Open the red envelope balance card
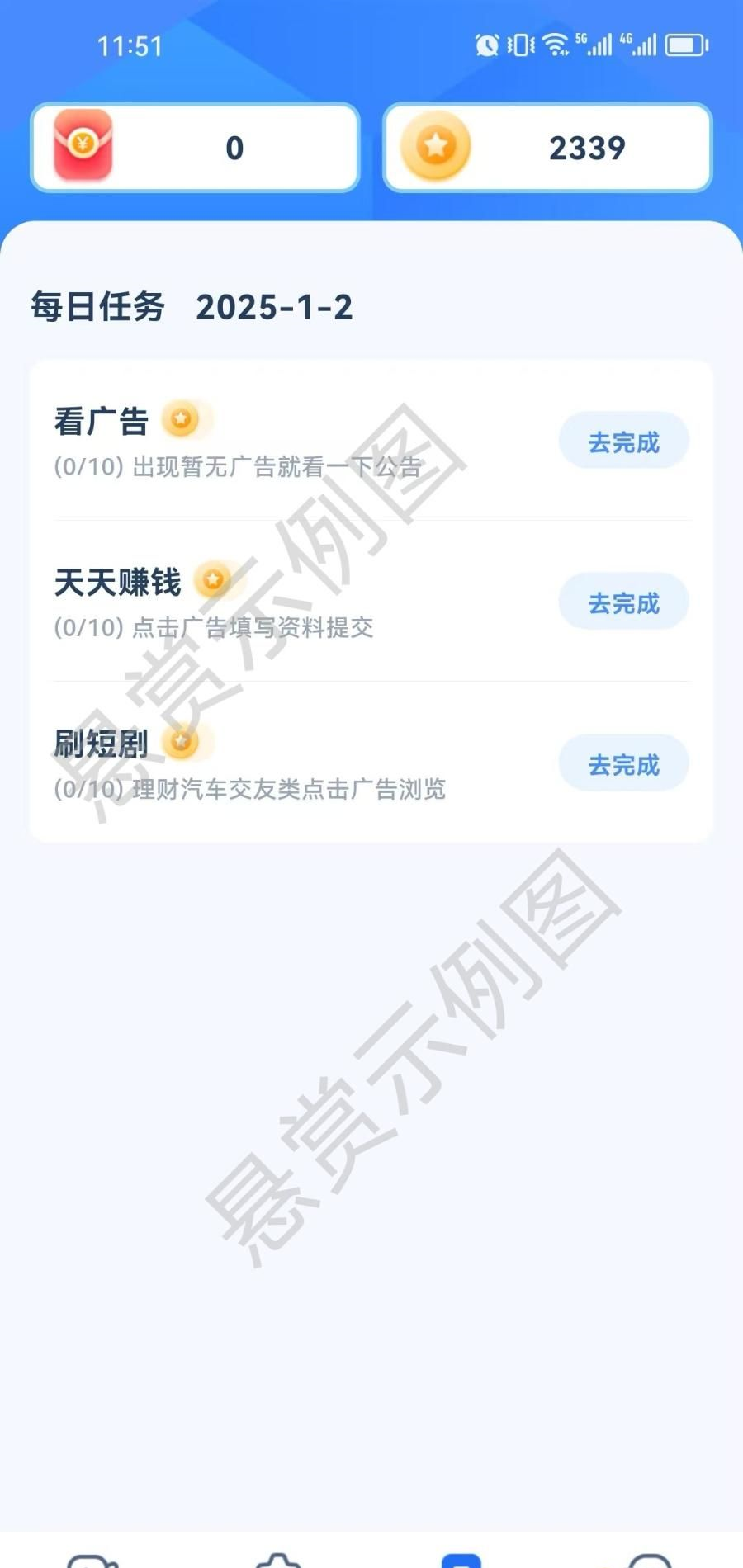The image size is (743, 1568). click(x=195, y=148)
